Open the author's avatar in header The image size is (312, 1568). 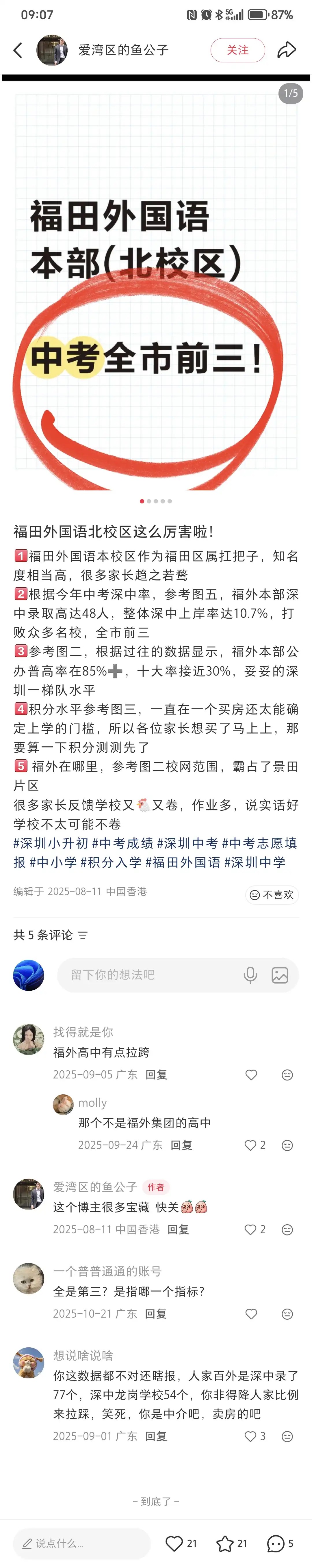pos(52,50)
